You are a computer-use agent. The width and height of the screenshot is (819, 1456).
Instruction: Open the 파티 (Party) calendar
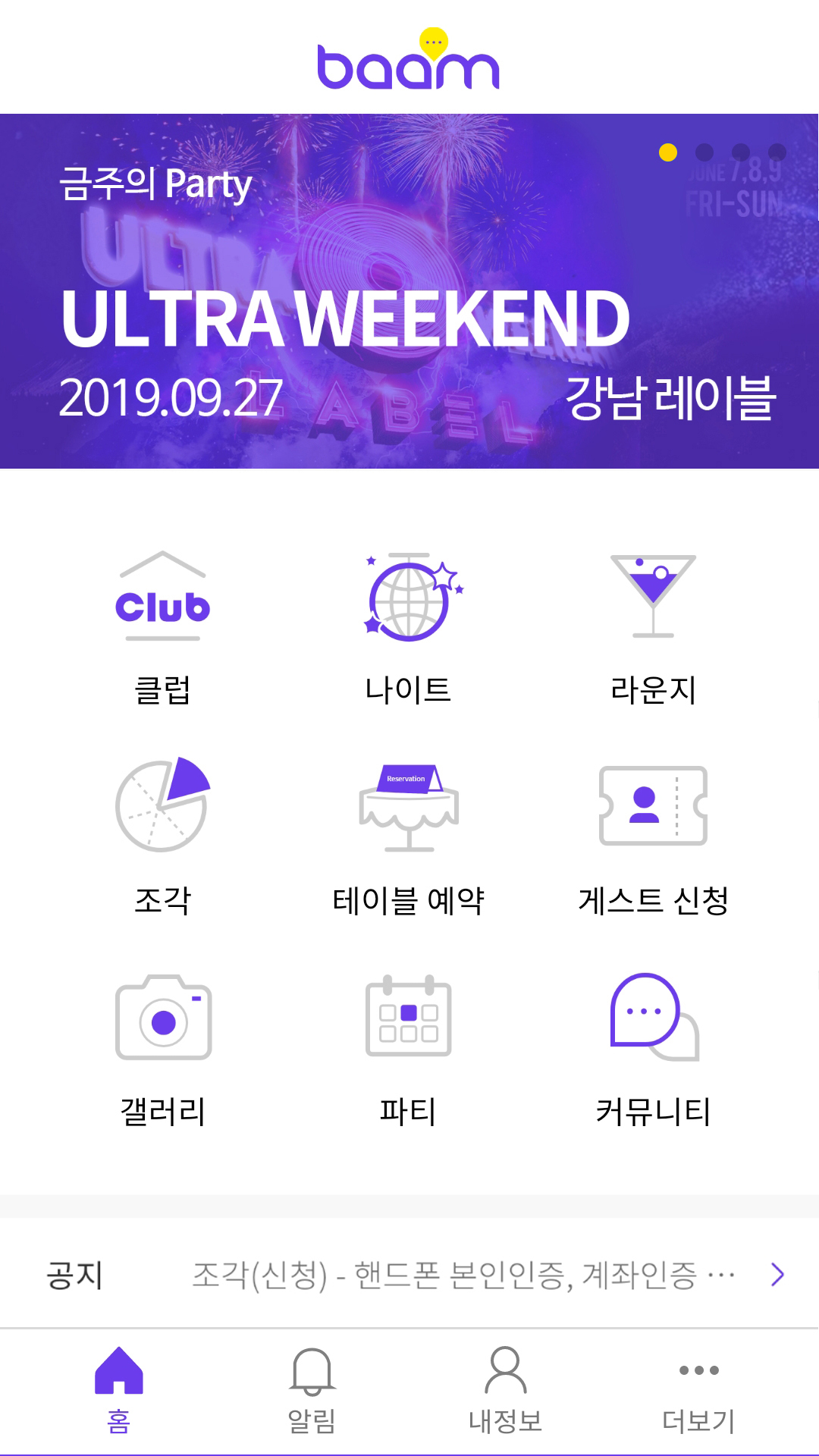(409, 1050)
